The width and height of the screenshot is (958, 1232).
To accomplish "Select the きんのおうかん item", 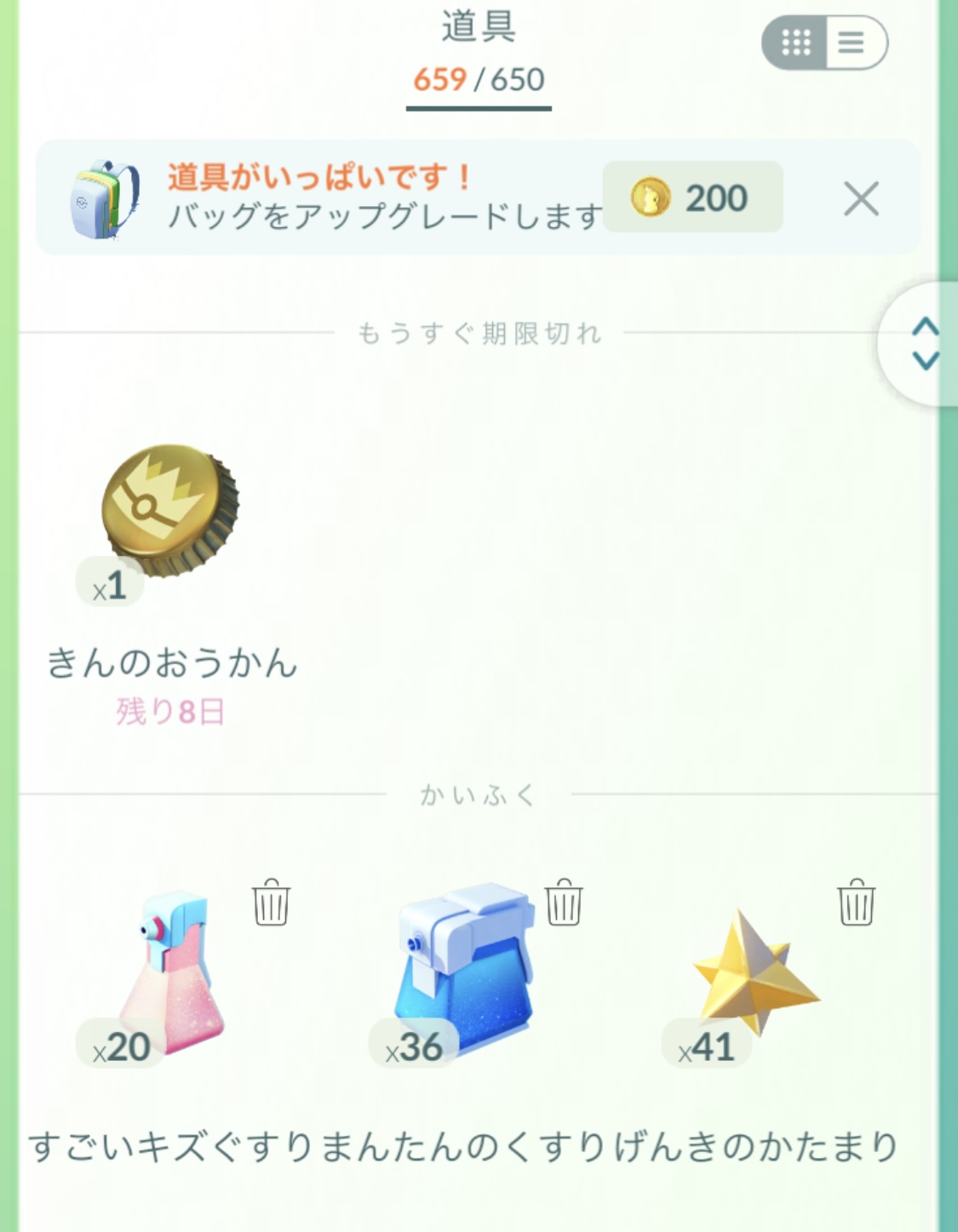I will coord(169,511).
